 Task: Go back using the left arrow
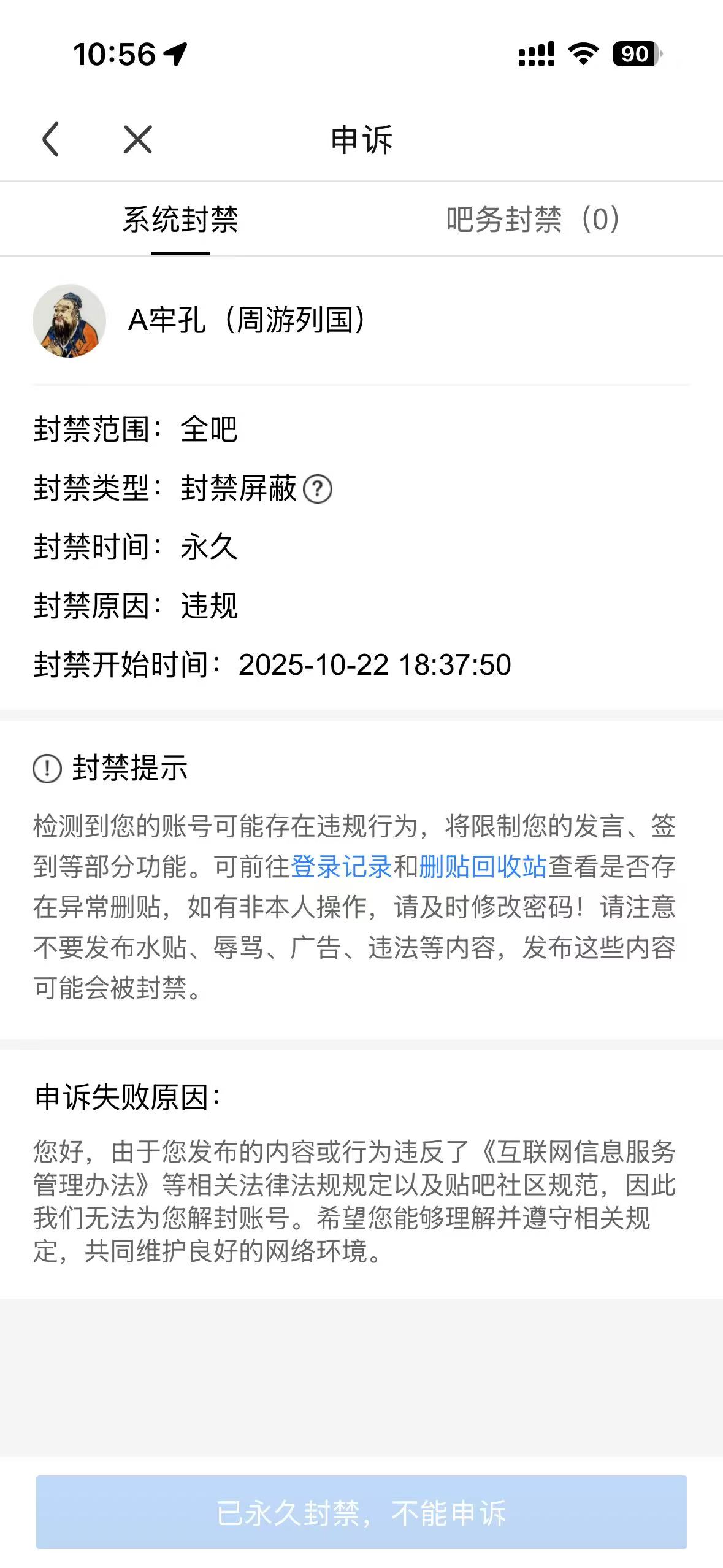click(x=50, y=139)
